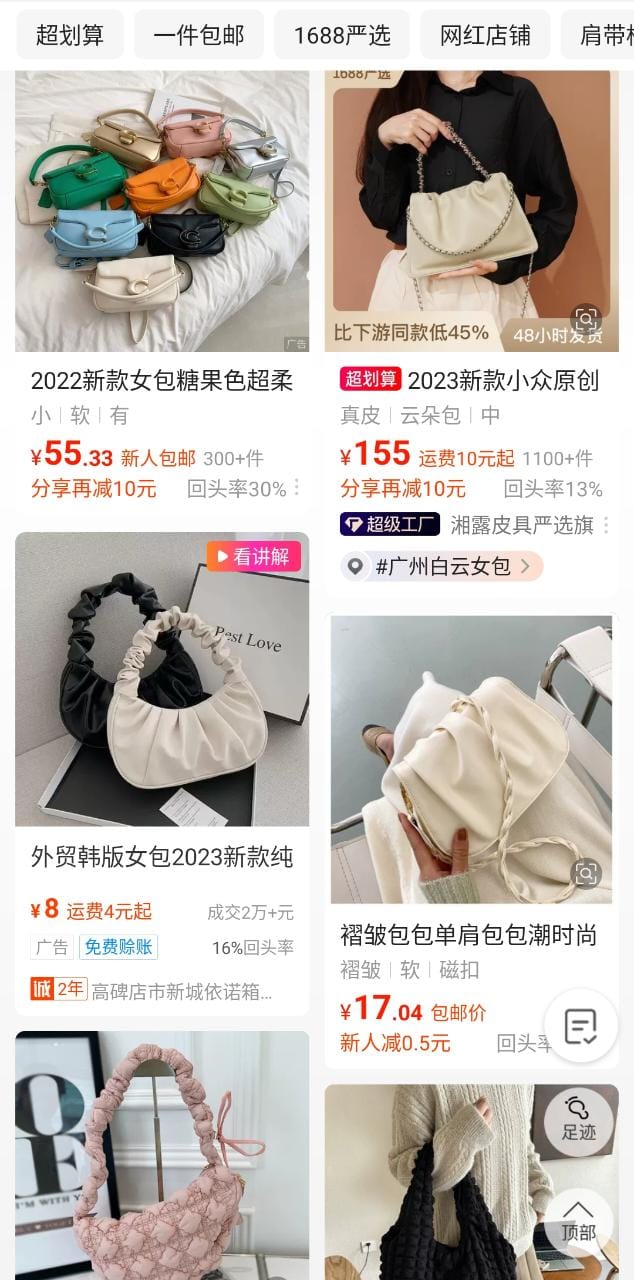Watch 看讲解 on the 外贸韩版女包 item
This screenshot has height=1280, width=634.
click(254, 557)
